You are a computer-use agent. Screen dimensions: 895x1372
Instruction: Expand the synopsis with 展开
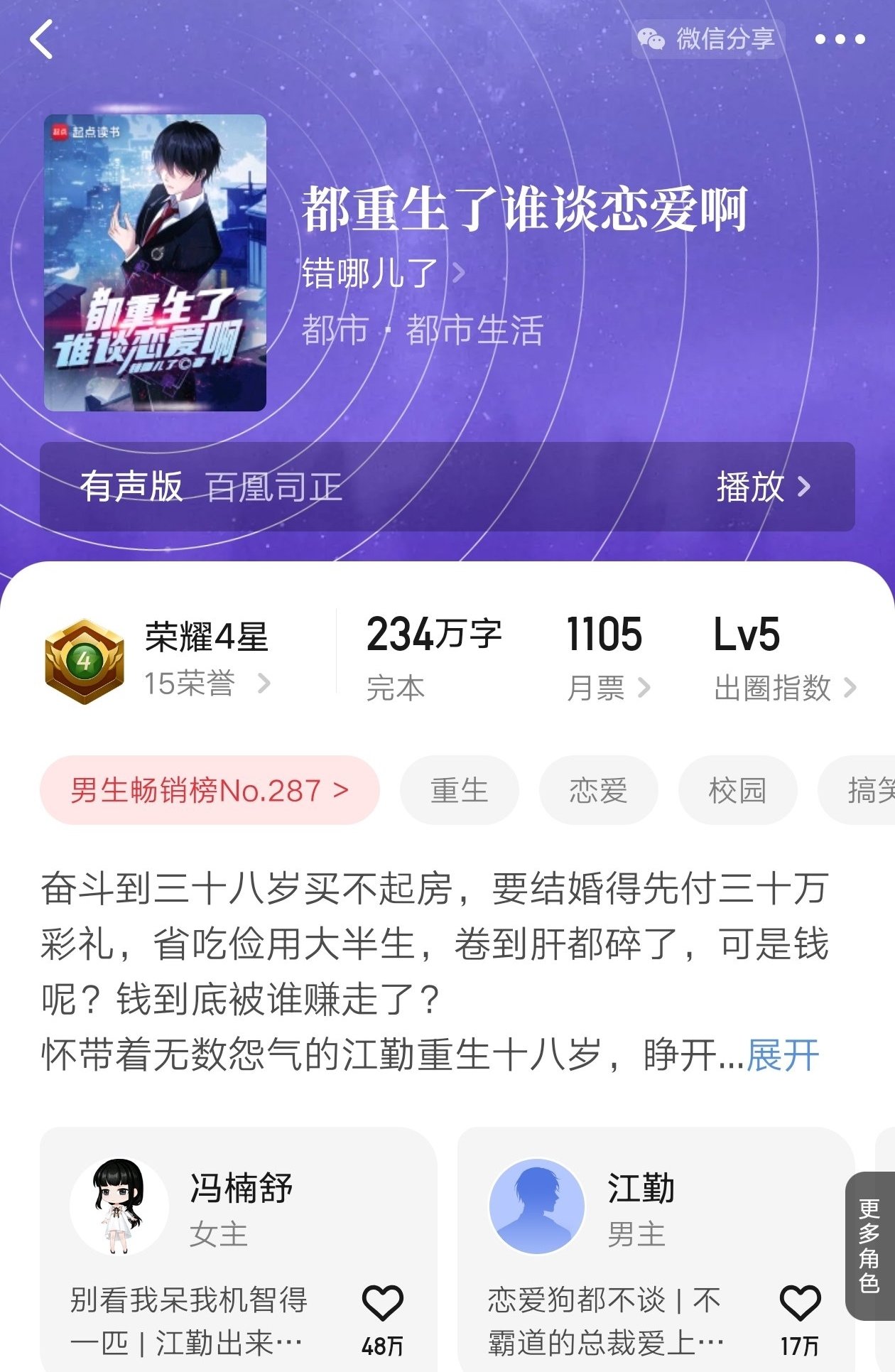[783, 1055]
